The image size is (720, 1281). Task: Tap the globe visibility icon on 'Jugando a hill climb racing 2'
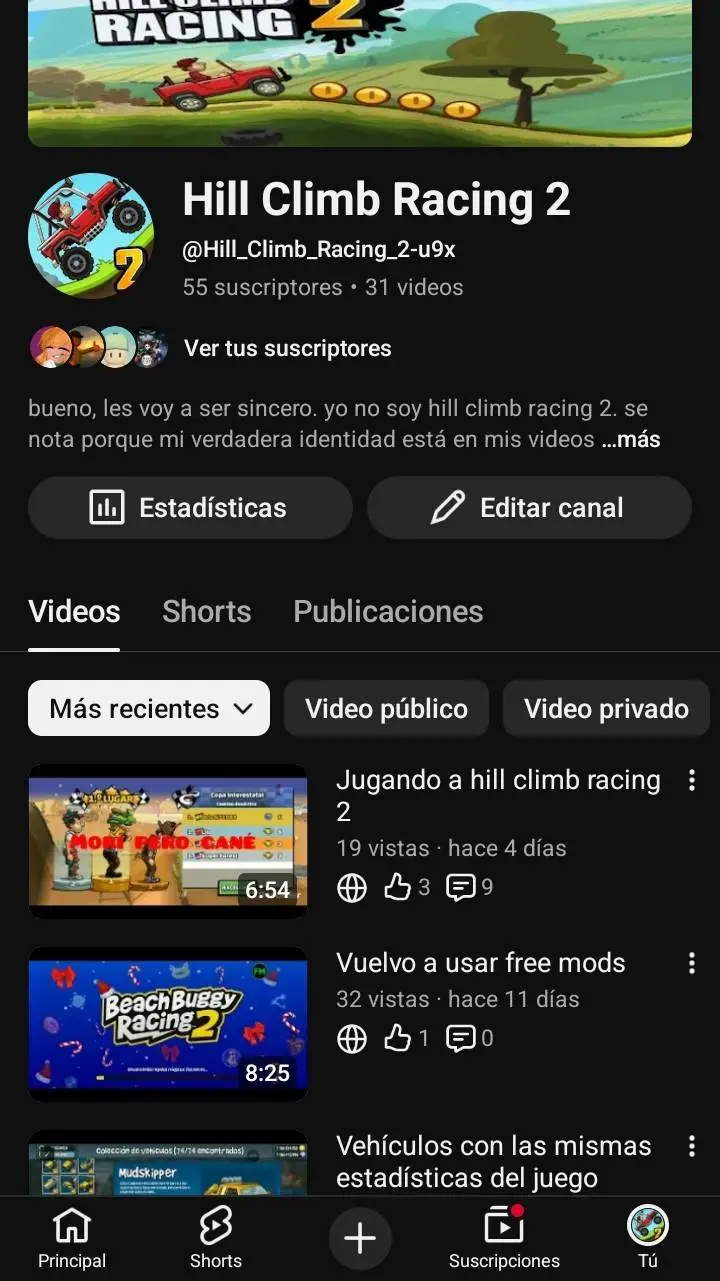point(352,886)
